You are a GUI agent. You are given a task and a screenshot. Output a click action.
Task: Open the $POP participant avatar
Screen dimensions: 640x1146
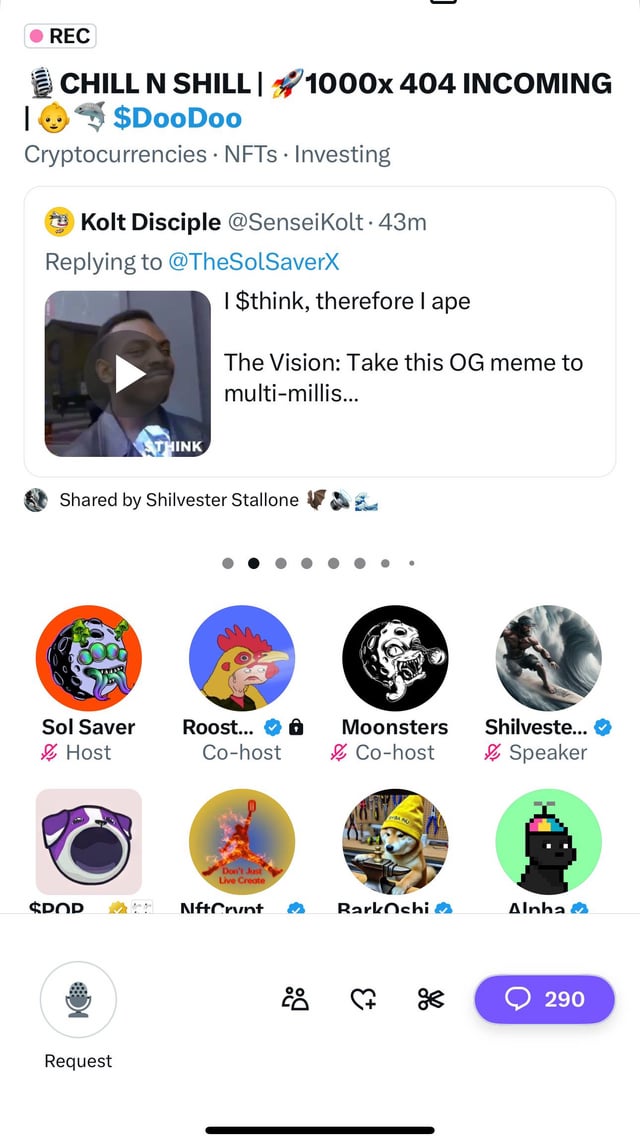click(88, 841)
